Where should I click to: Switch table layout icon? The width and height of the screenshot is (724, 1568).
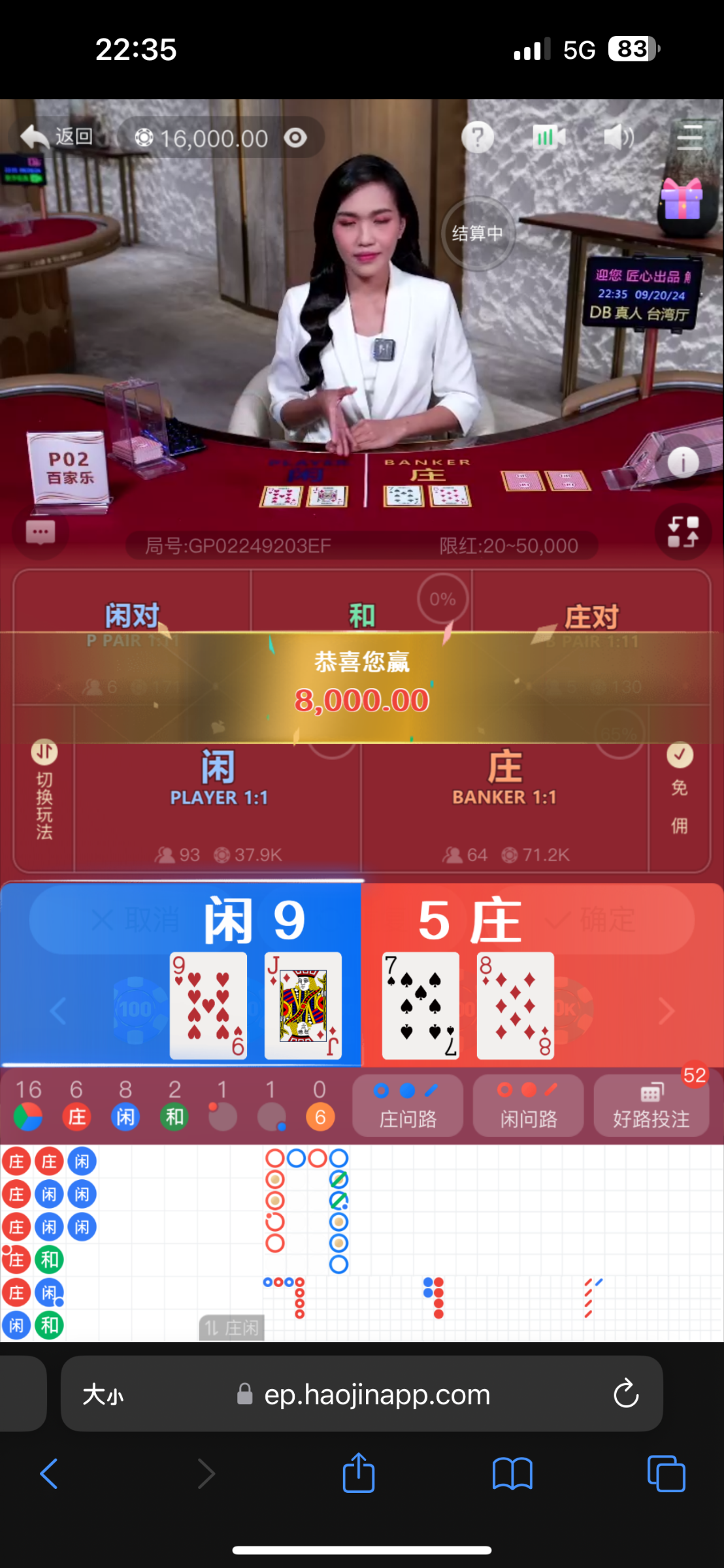683,532
